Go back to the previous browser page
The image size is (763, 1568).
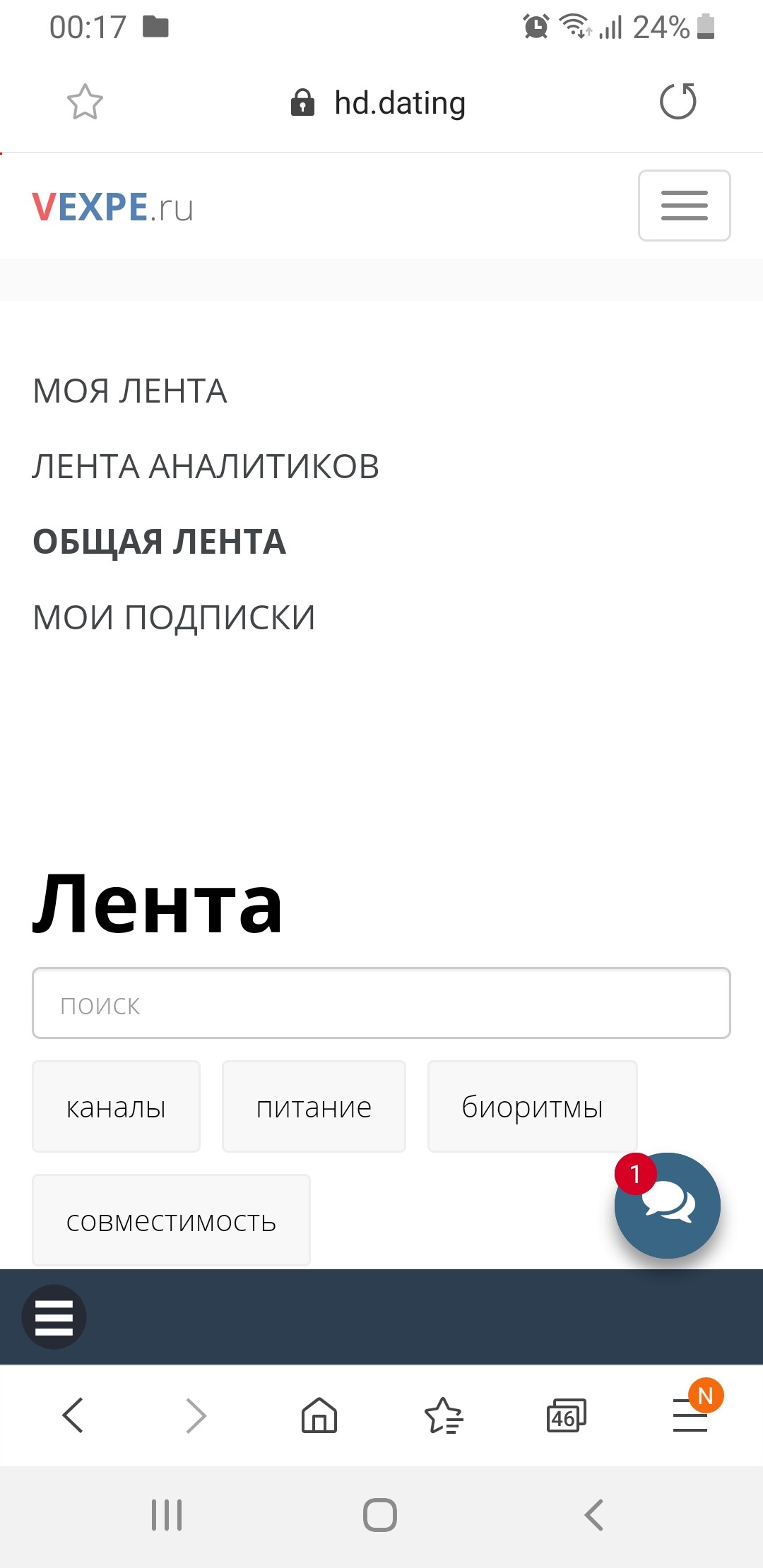tap(73, 1415)
